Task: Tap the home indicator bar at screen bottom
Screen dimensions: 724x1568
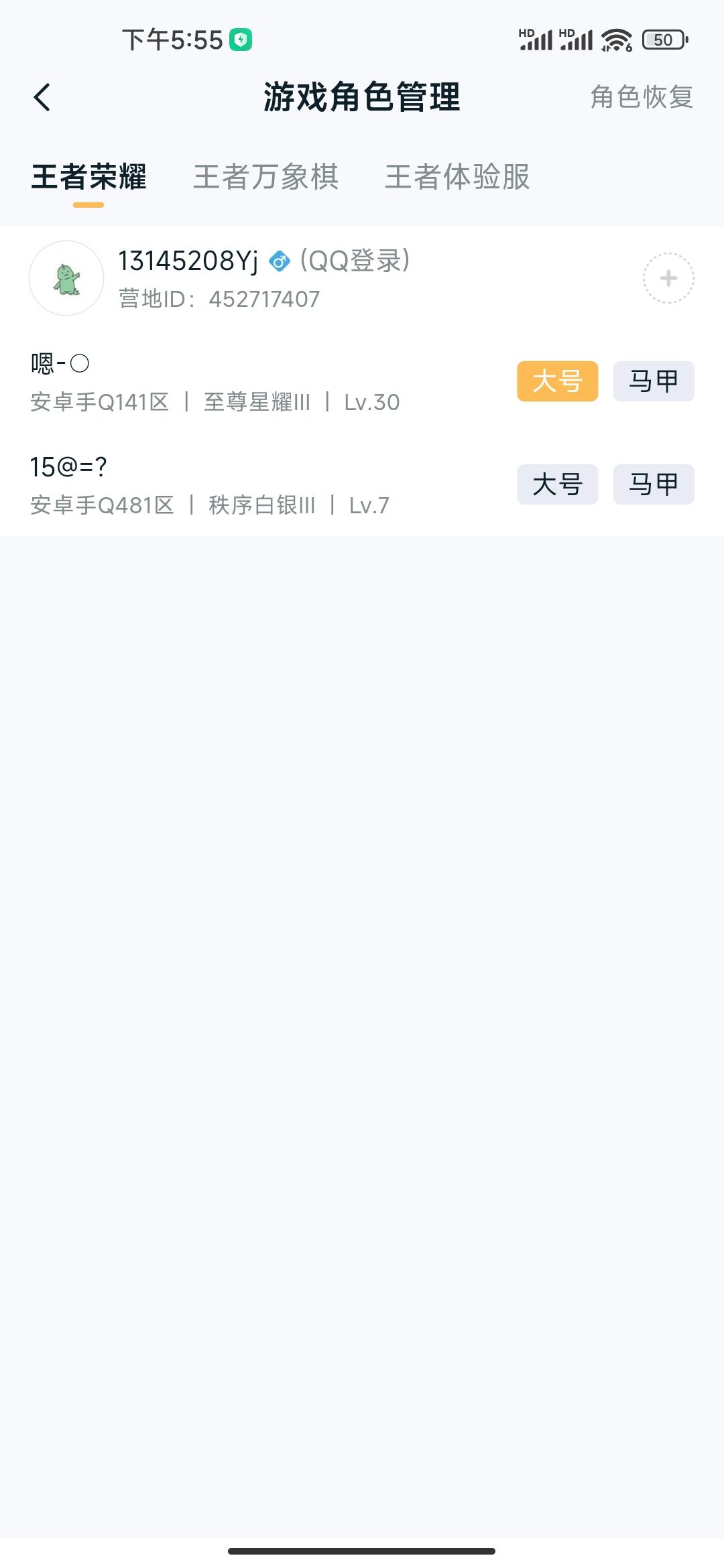Action: (362, 1551)
